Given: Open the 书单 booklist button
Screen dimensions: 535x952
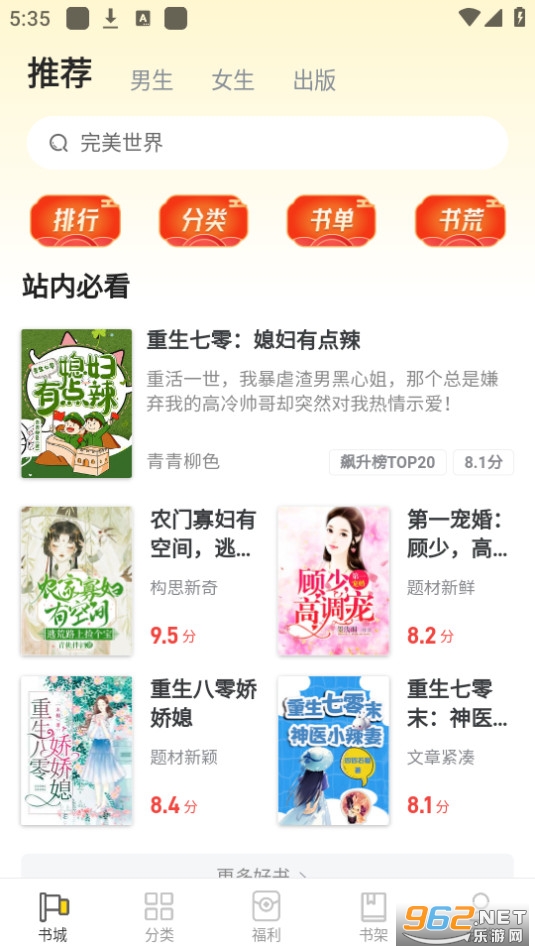Looking at the screenshot, I should [x=332, y=220].
